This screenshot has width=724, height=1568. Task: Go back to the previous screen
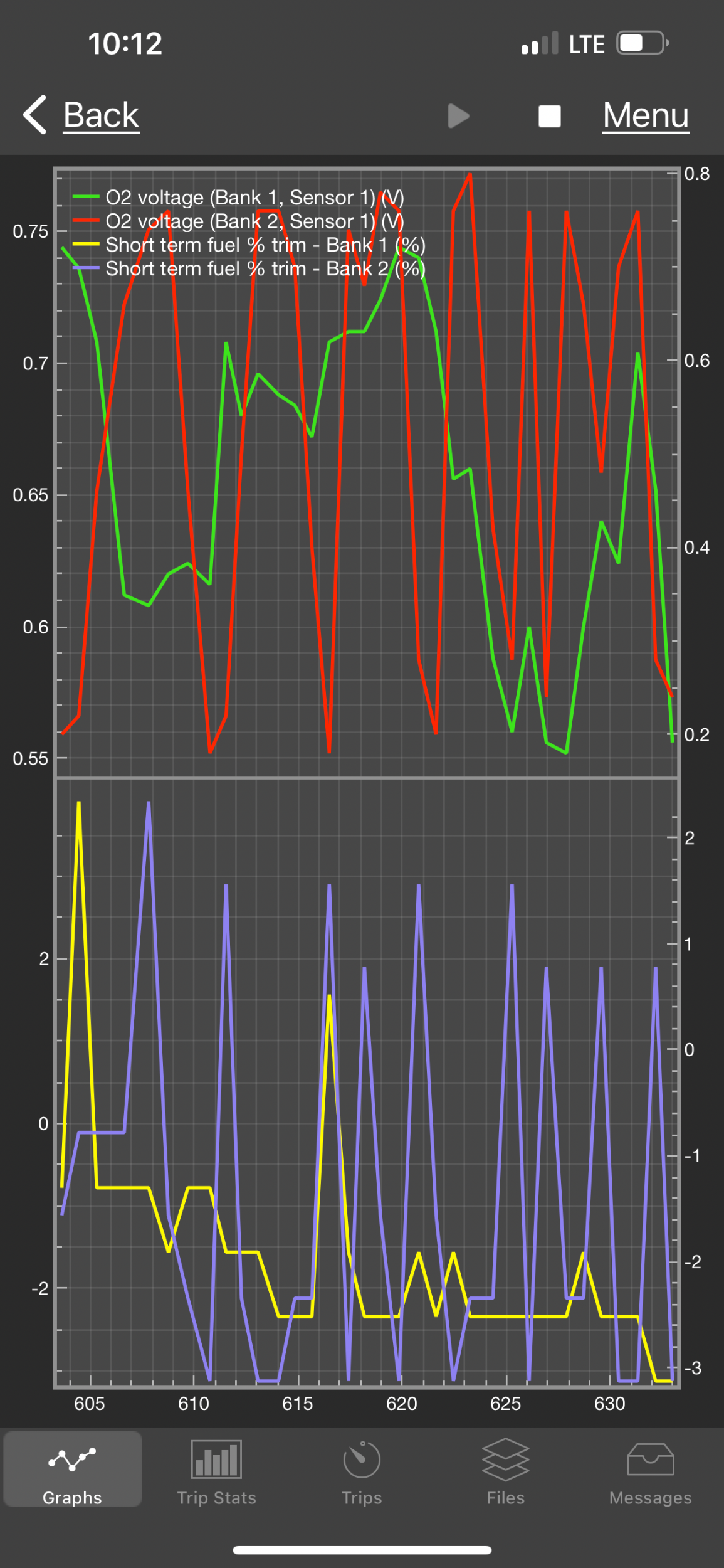[81, 115]
